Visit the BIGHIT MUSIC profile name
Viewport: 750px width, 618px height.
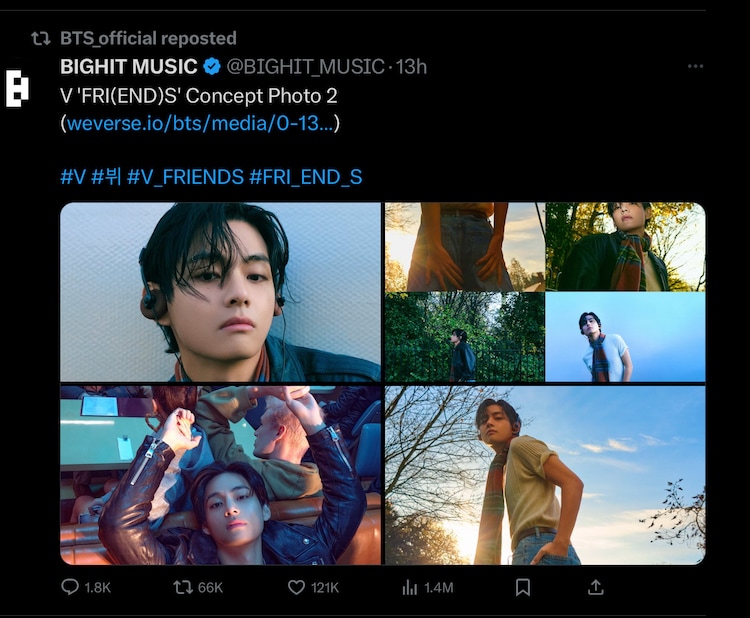129,66
